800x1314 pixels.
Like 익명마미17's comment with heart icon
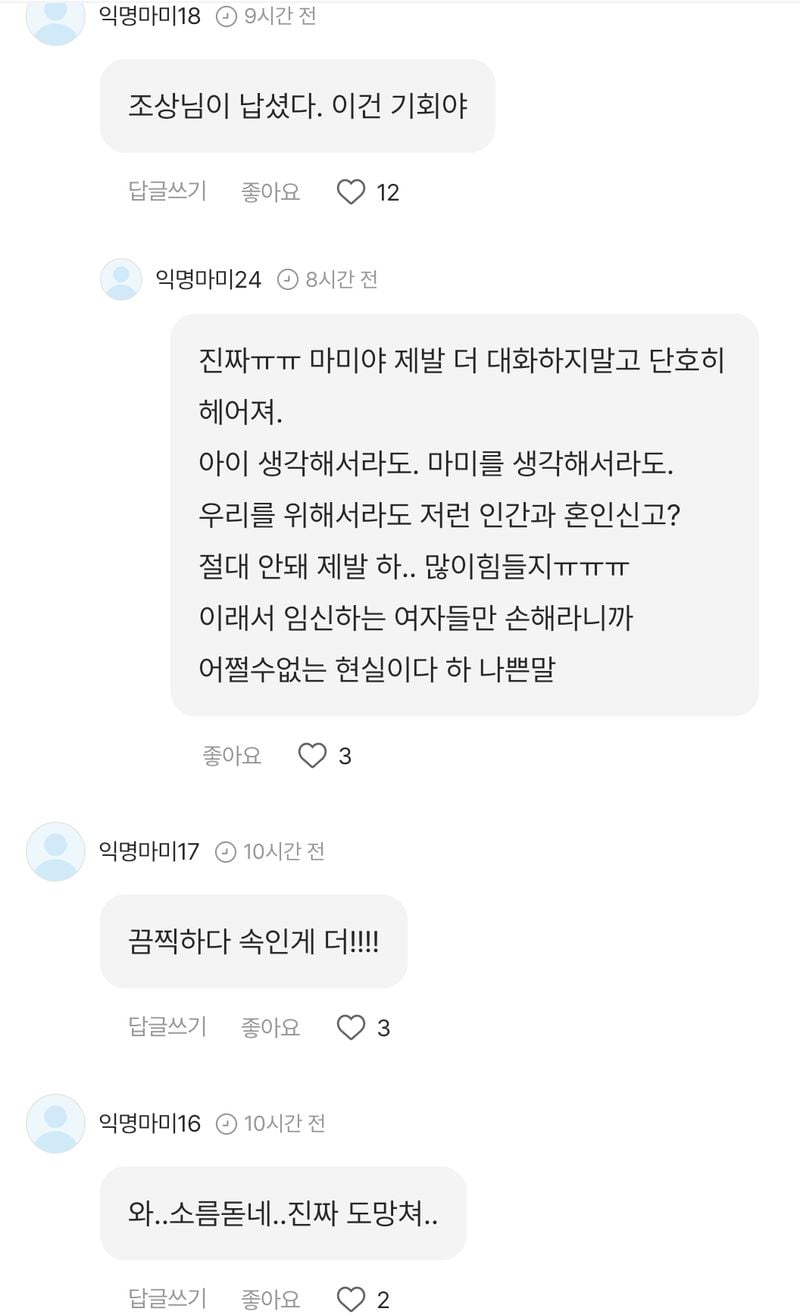coord(350,1027)
